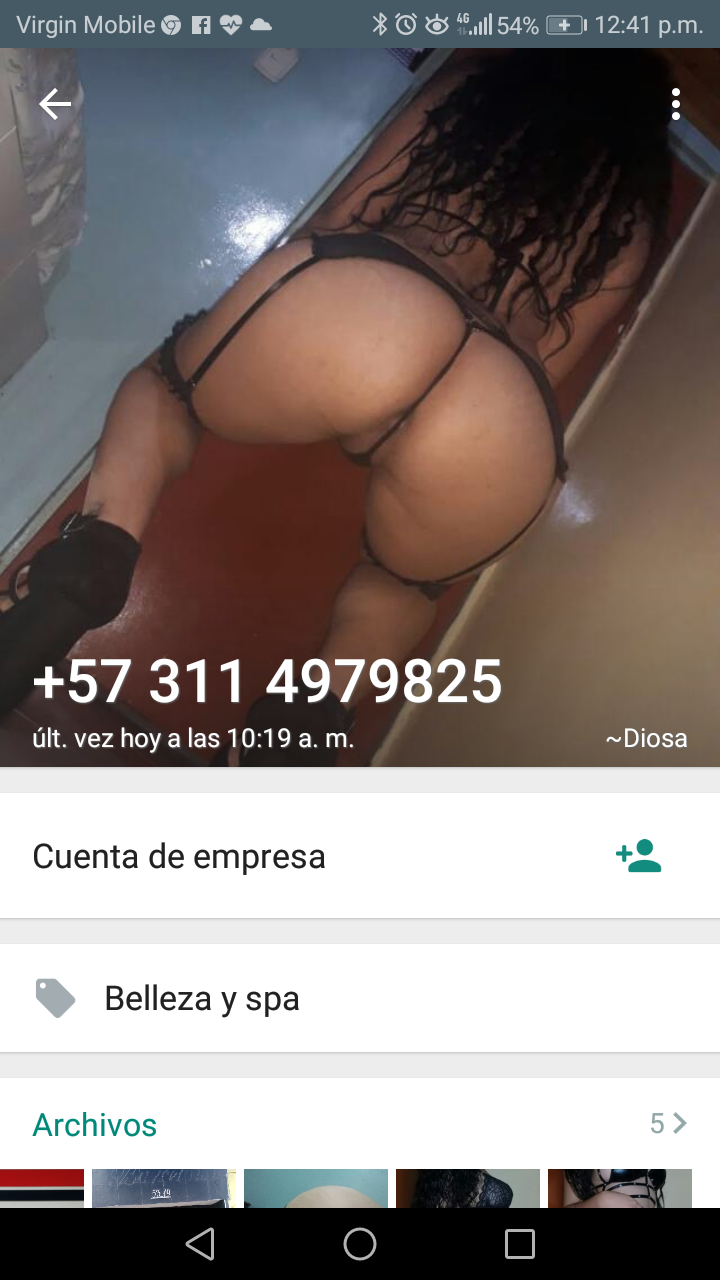Expand the shared files count chevron
This screenshot has height=1280, width=720.
679,1123
